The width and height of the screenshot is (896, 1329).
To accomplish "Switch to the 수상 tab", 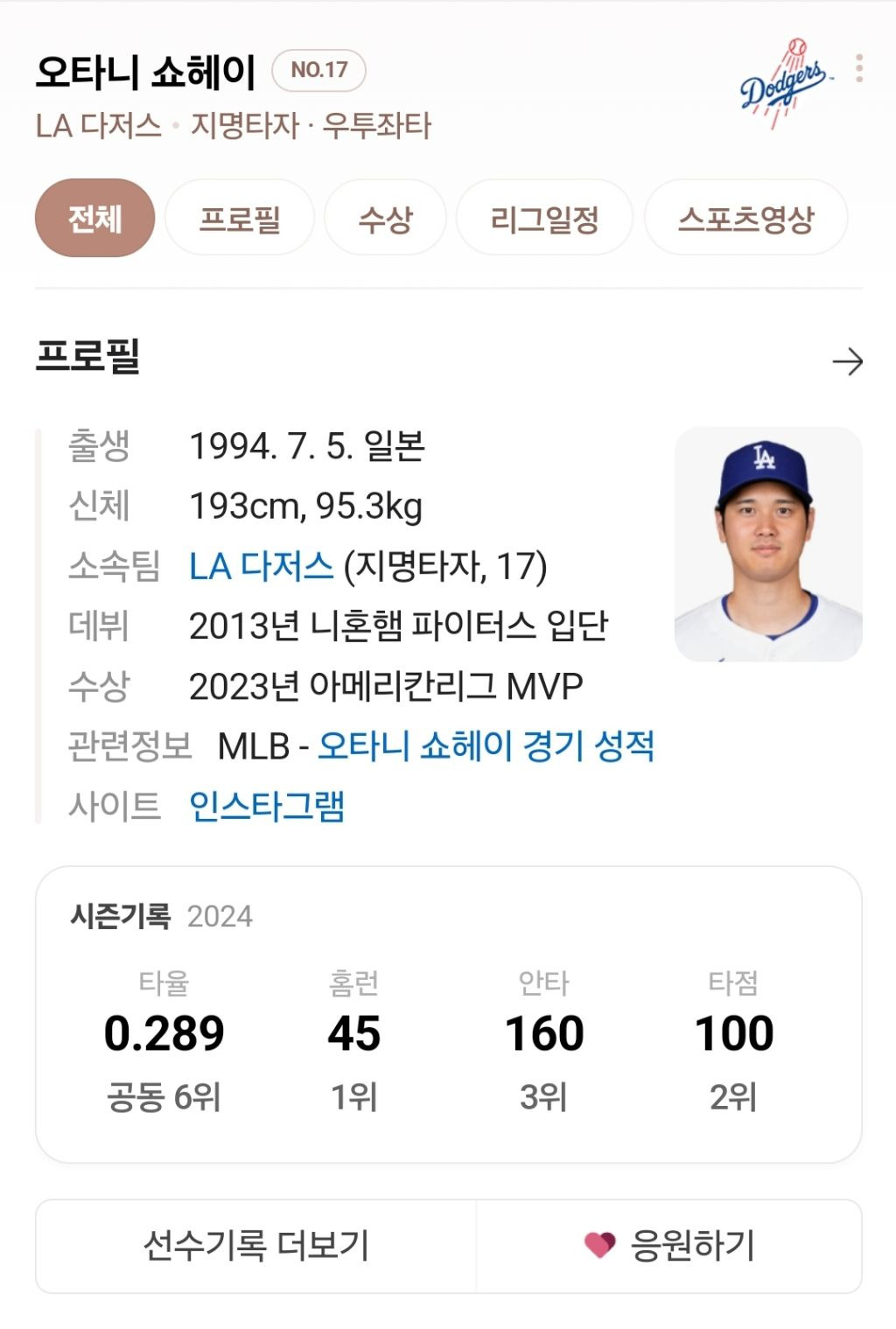I will [x=385, y=219].
